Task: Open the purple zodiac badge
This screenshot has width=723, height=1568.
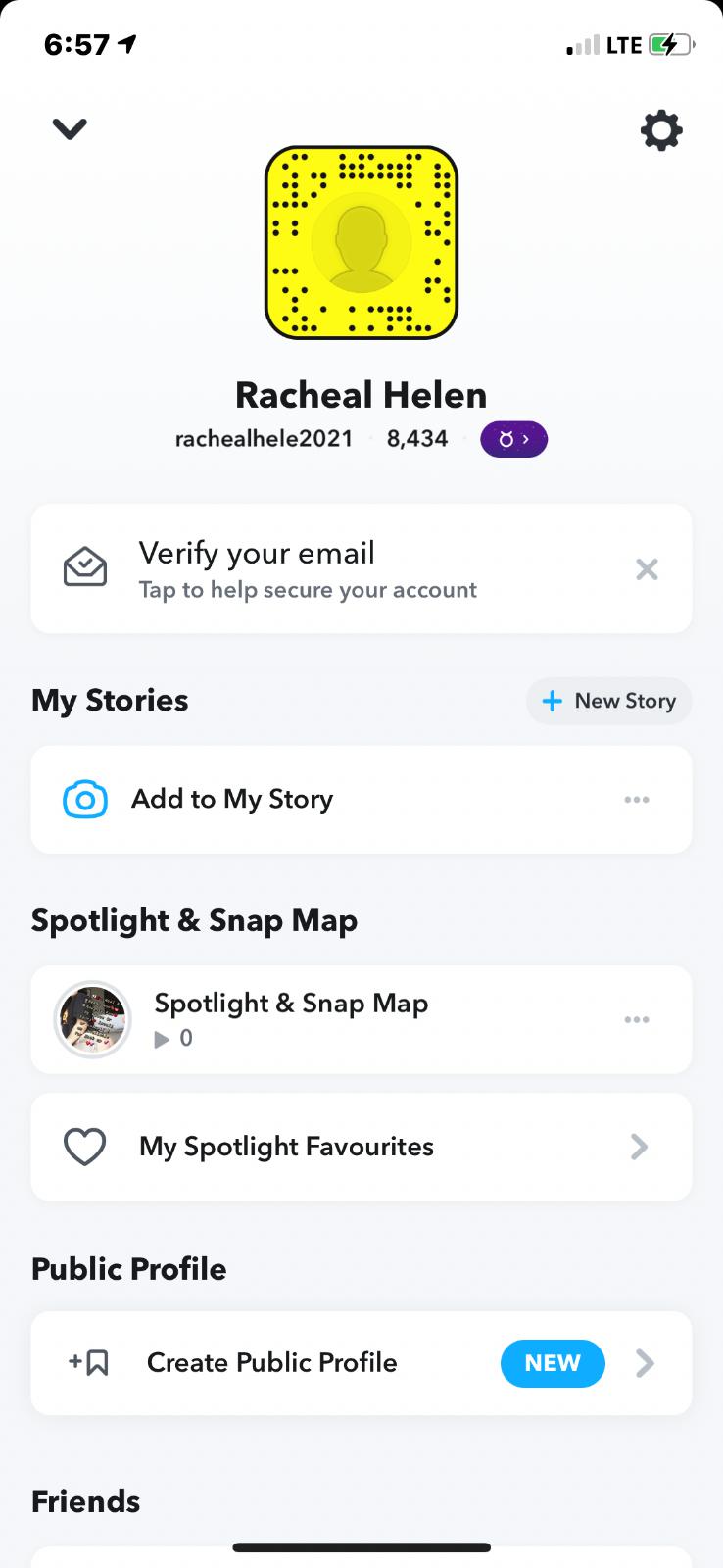Action: point(513,439)
